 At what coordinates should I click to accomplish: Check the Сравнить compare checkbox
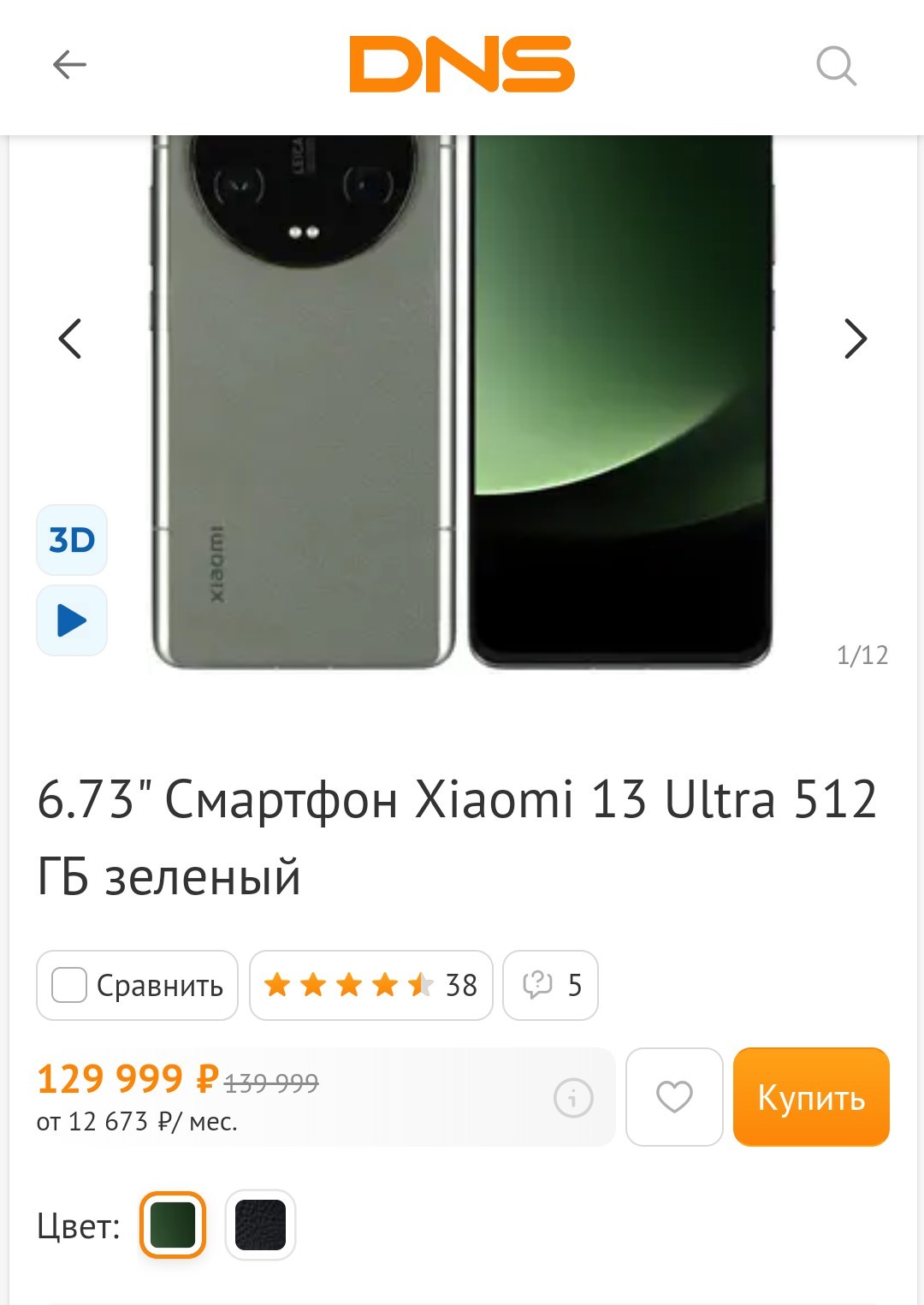click(x=70, y=985)
